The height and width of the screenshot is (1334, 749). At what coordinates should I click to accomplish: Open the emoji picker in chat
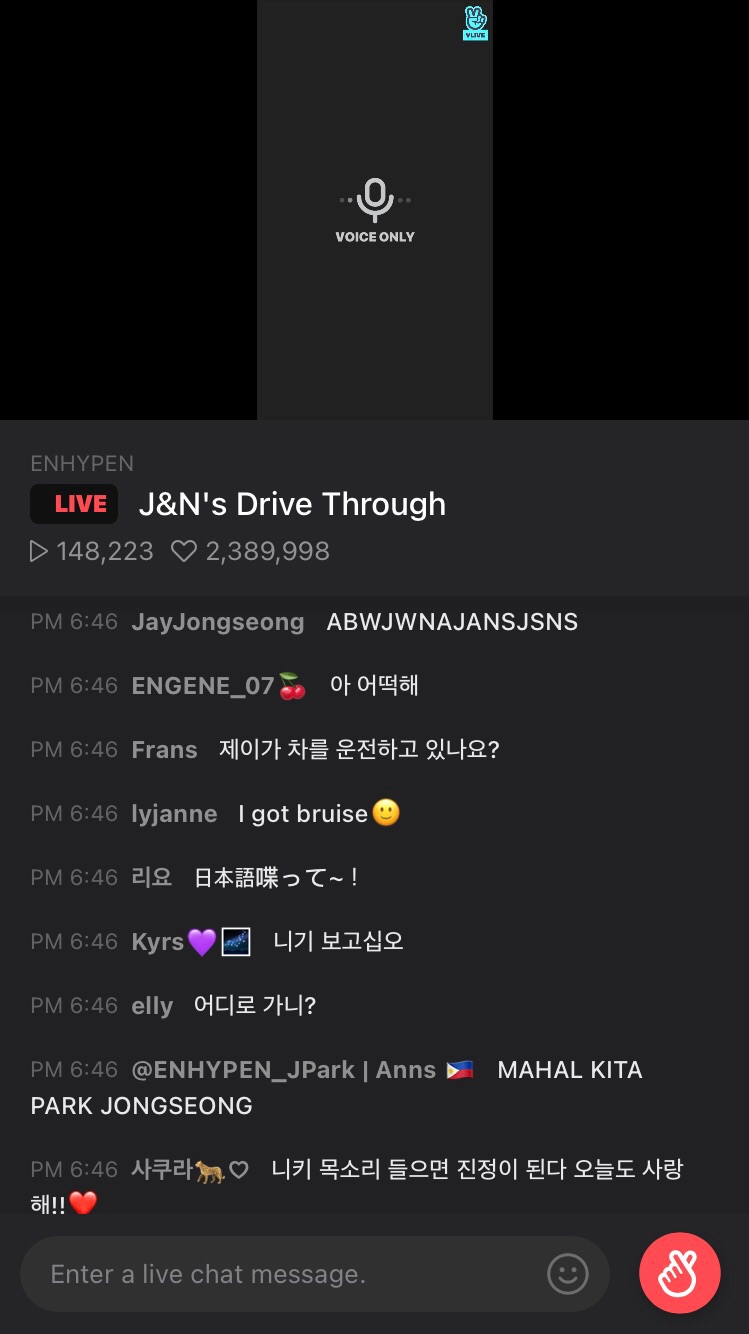coord(567,1274)
